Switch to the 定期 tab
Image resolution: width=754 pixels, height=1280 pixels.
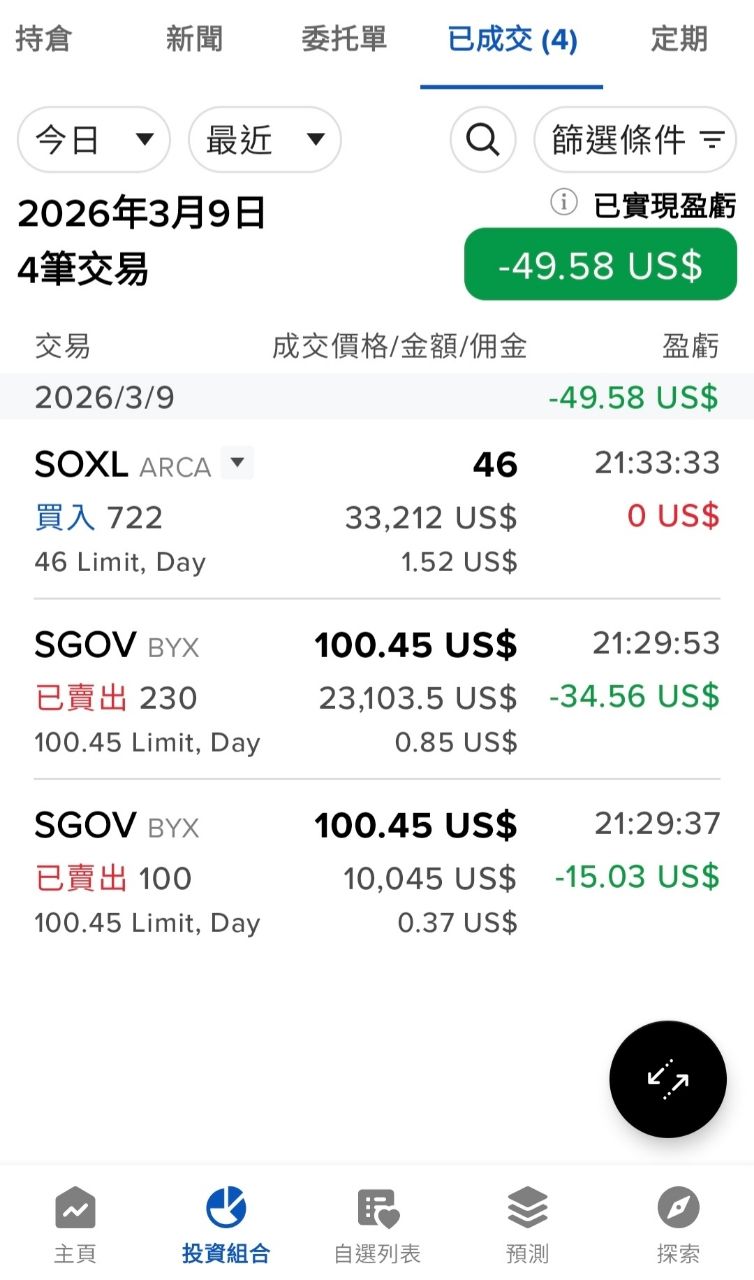679,40
